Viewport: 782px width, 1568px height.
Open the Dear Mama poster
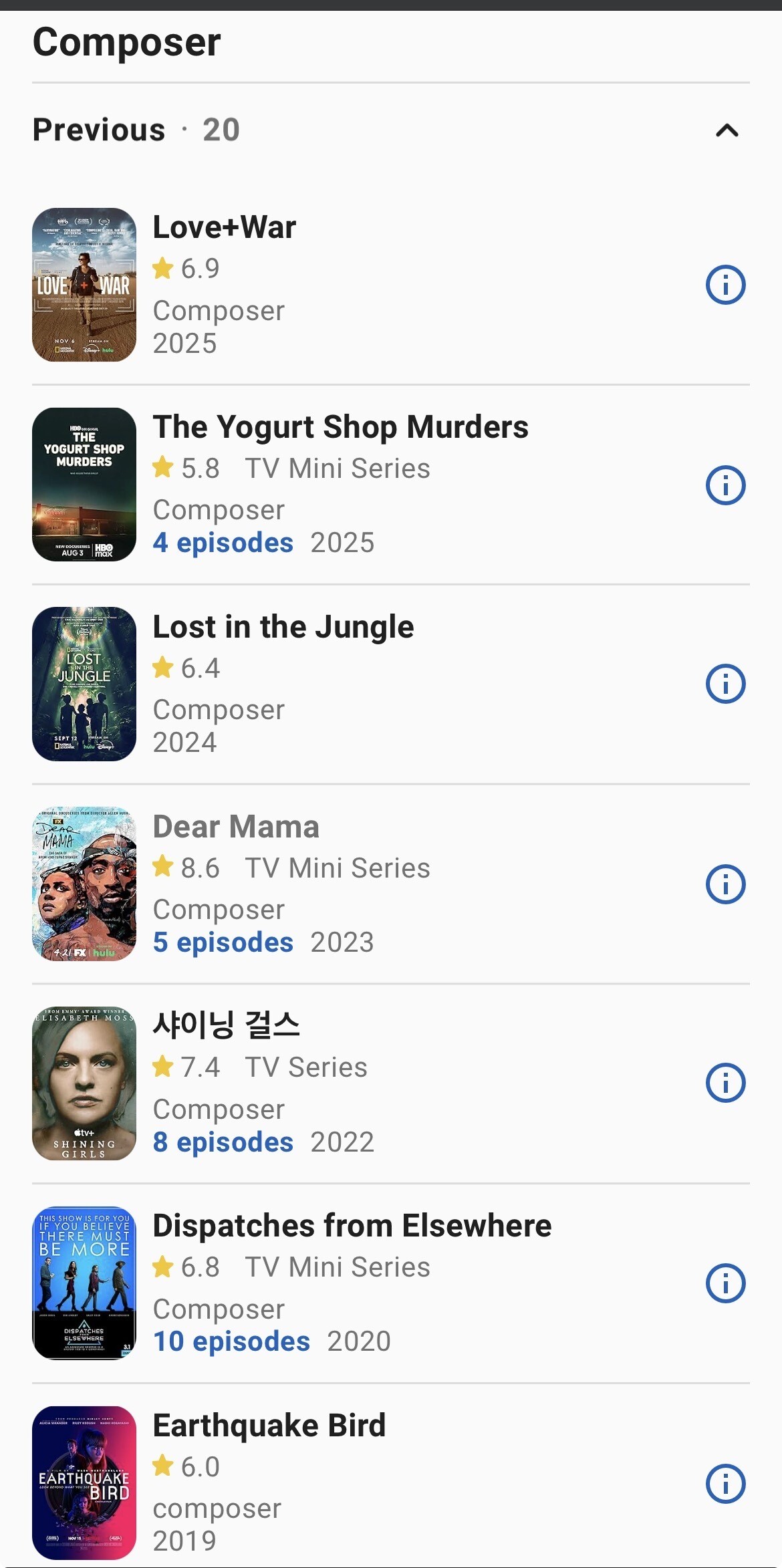click(x=84, y=884)
